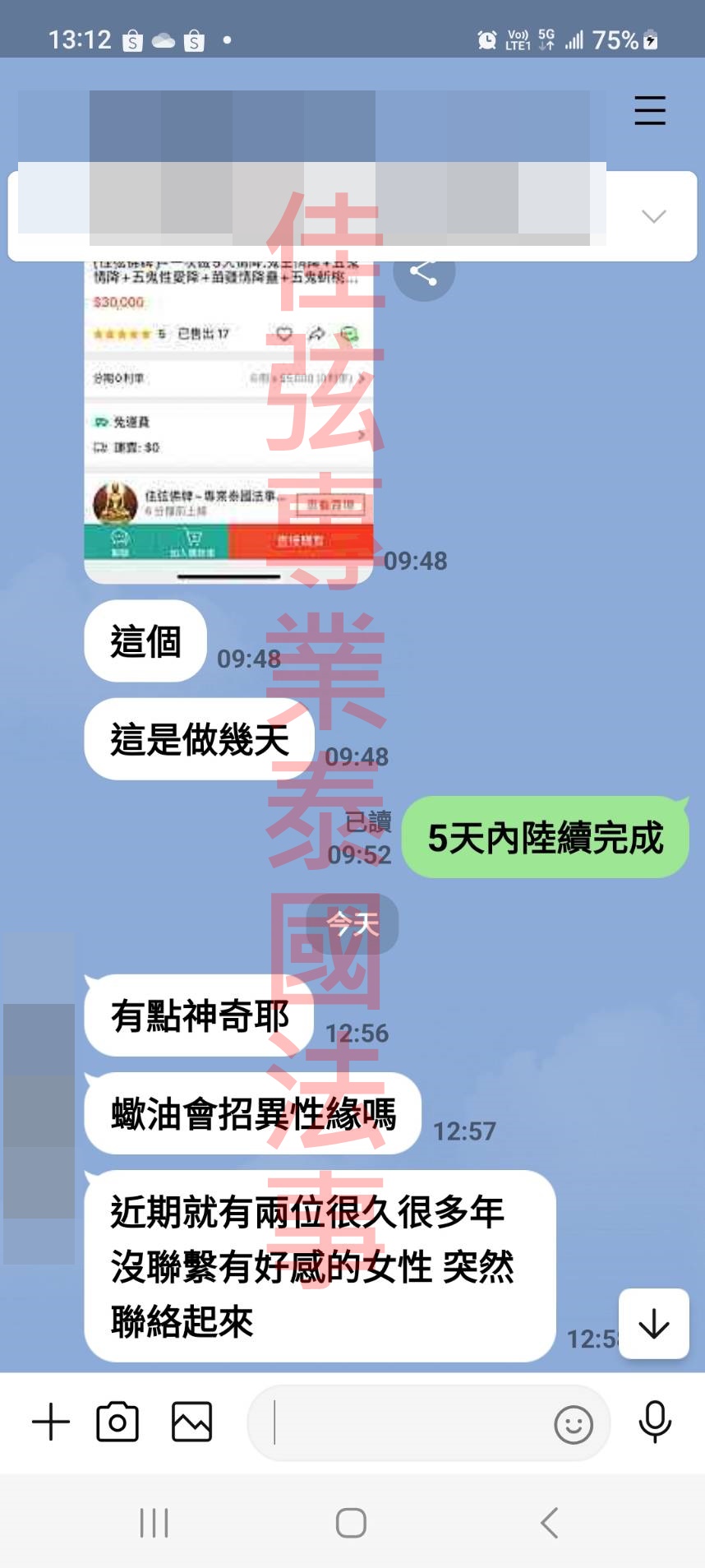Viewport: 705px width, 1568px height.
Task: Expand the pinned announcement chevron
Action: coord(653,216)
